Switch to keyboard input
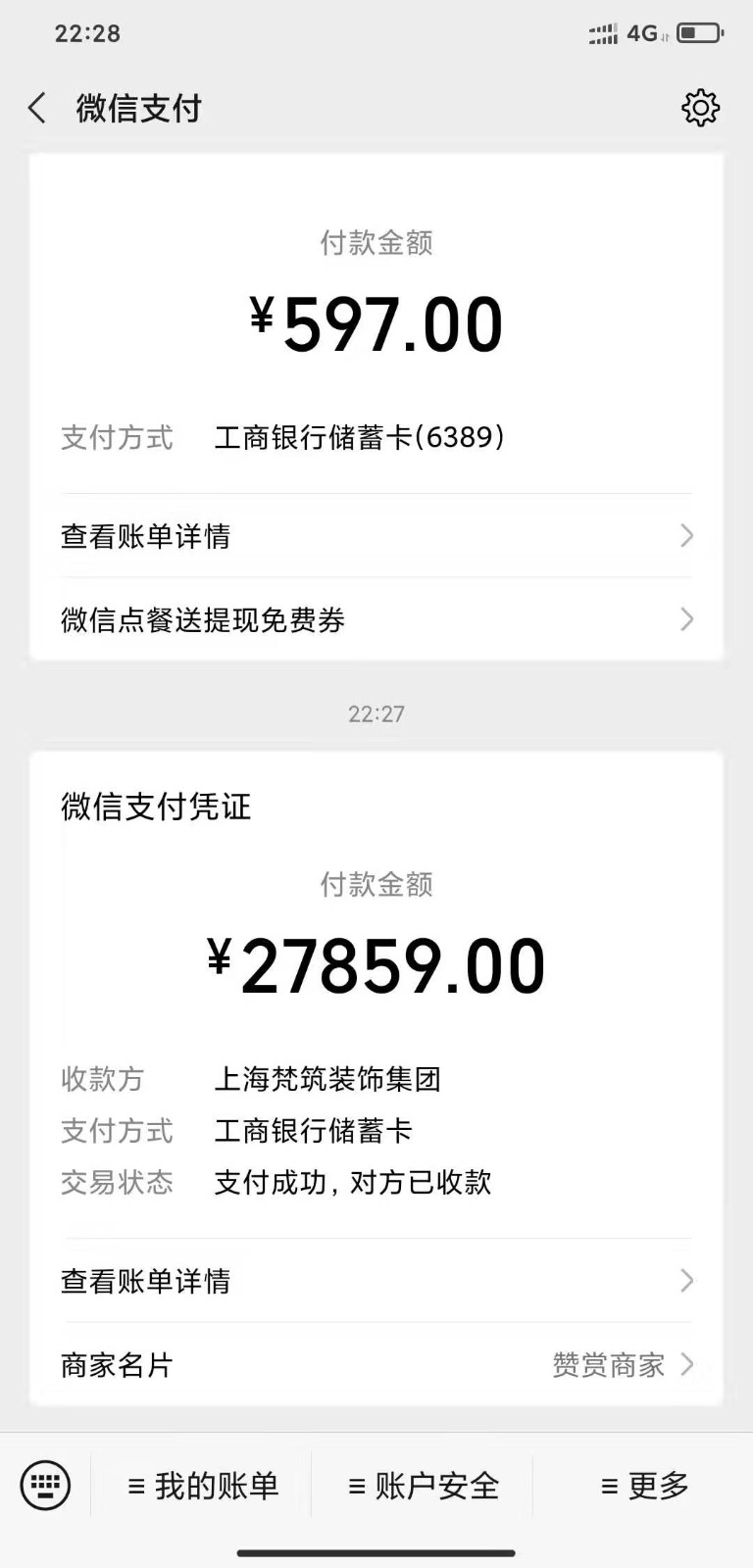The image size is (753, 1568). pos(45,1486)
